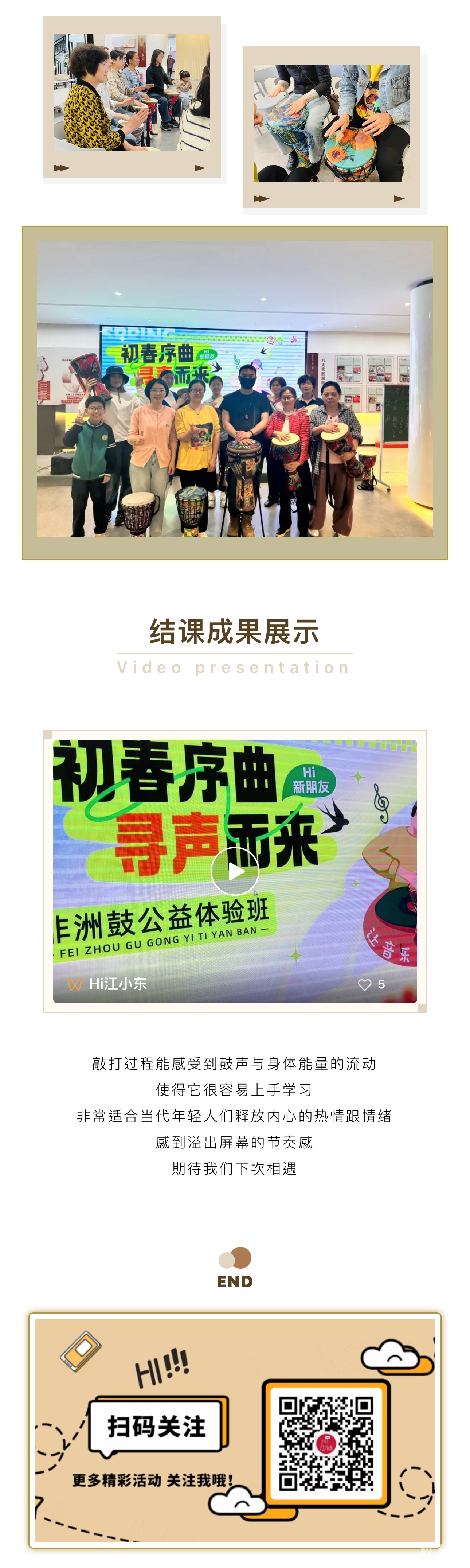This screenshot has width=470, height=1568.
Task: Open the Hi江小东 channel
Action: click(x=117, y=984)
